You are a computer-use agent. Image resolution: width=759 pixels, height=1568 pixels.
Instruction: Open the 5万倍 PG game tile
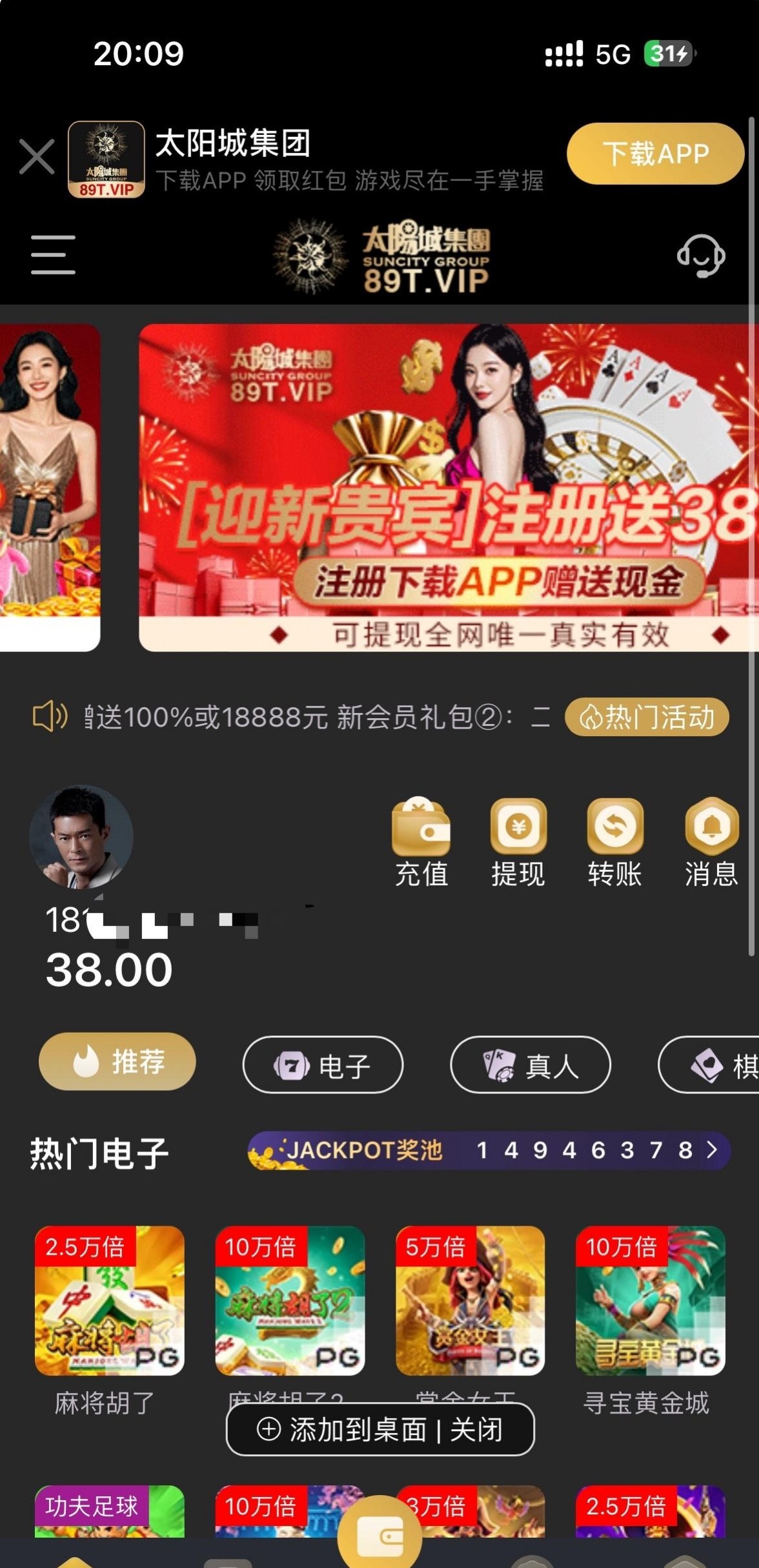click(470, 1300)
